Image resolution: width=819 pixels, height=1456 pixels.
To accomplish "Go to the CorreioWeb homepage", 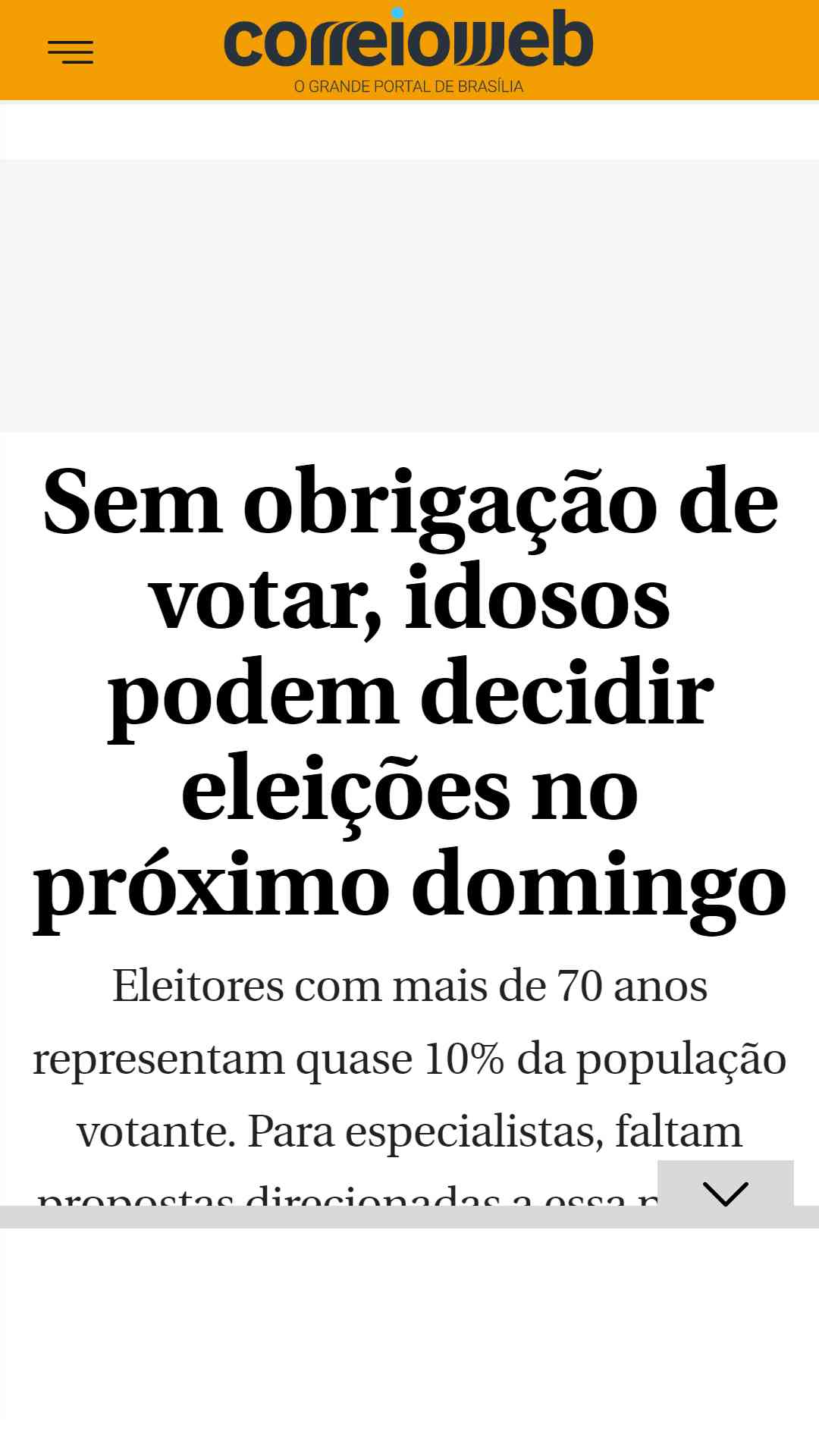I will click(x=409, y=51).
